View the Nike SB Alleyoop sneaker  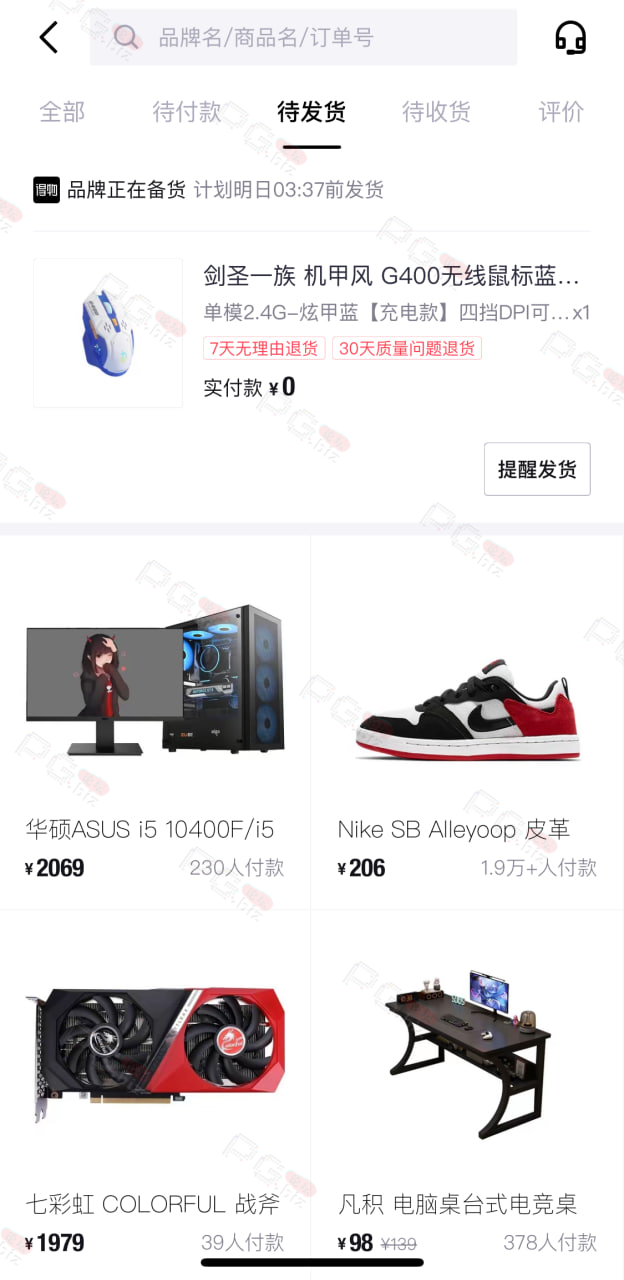point(468,722)
